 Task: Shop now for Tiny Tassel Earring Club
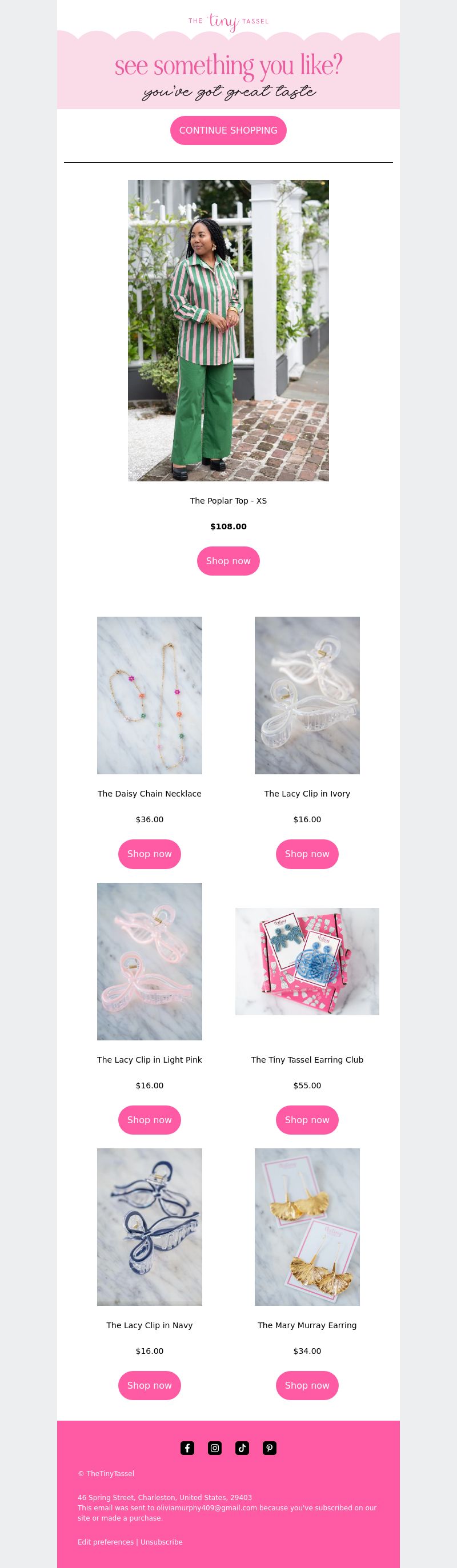[x=307, y=1119]
